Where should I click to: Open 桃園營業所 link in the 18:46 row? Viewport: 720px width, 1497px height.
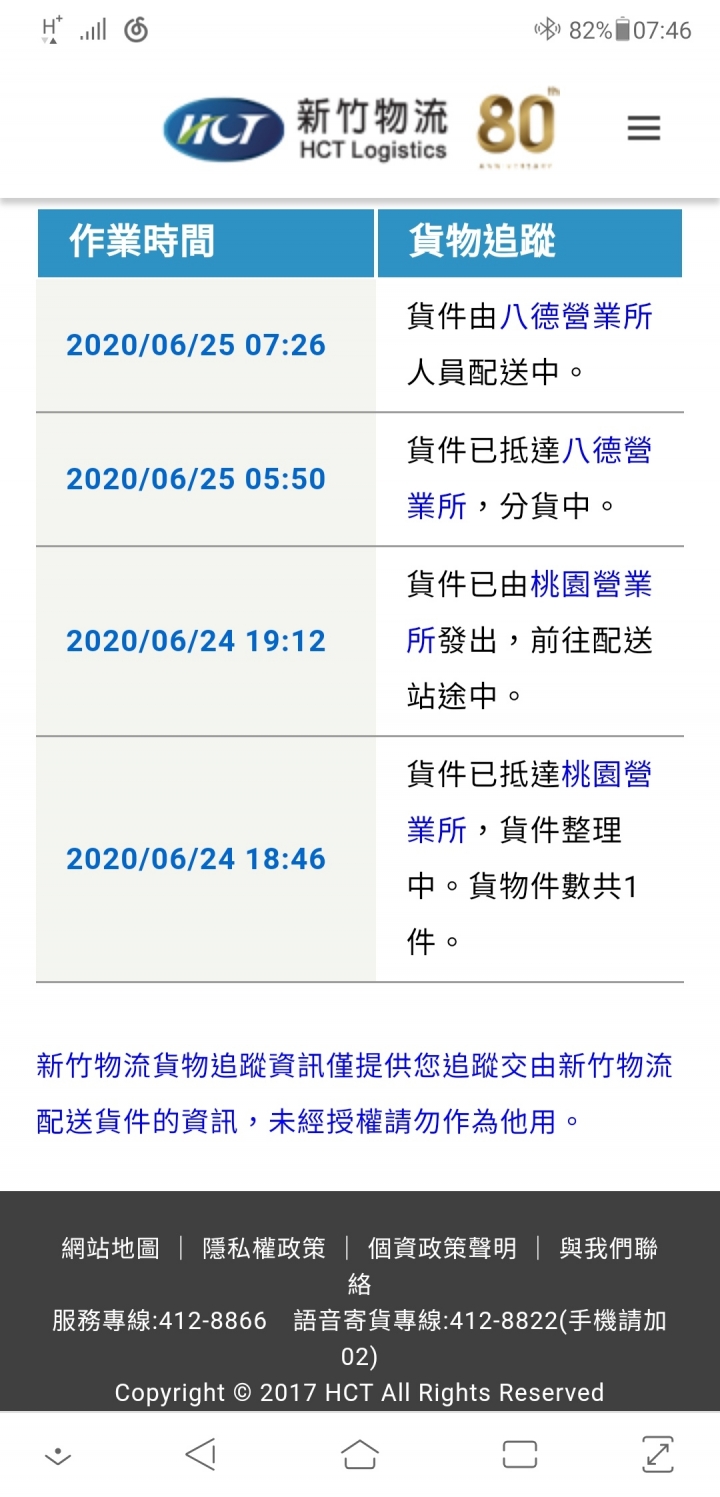click(x=529, y=802)
